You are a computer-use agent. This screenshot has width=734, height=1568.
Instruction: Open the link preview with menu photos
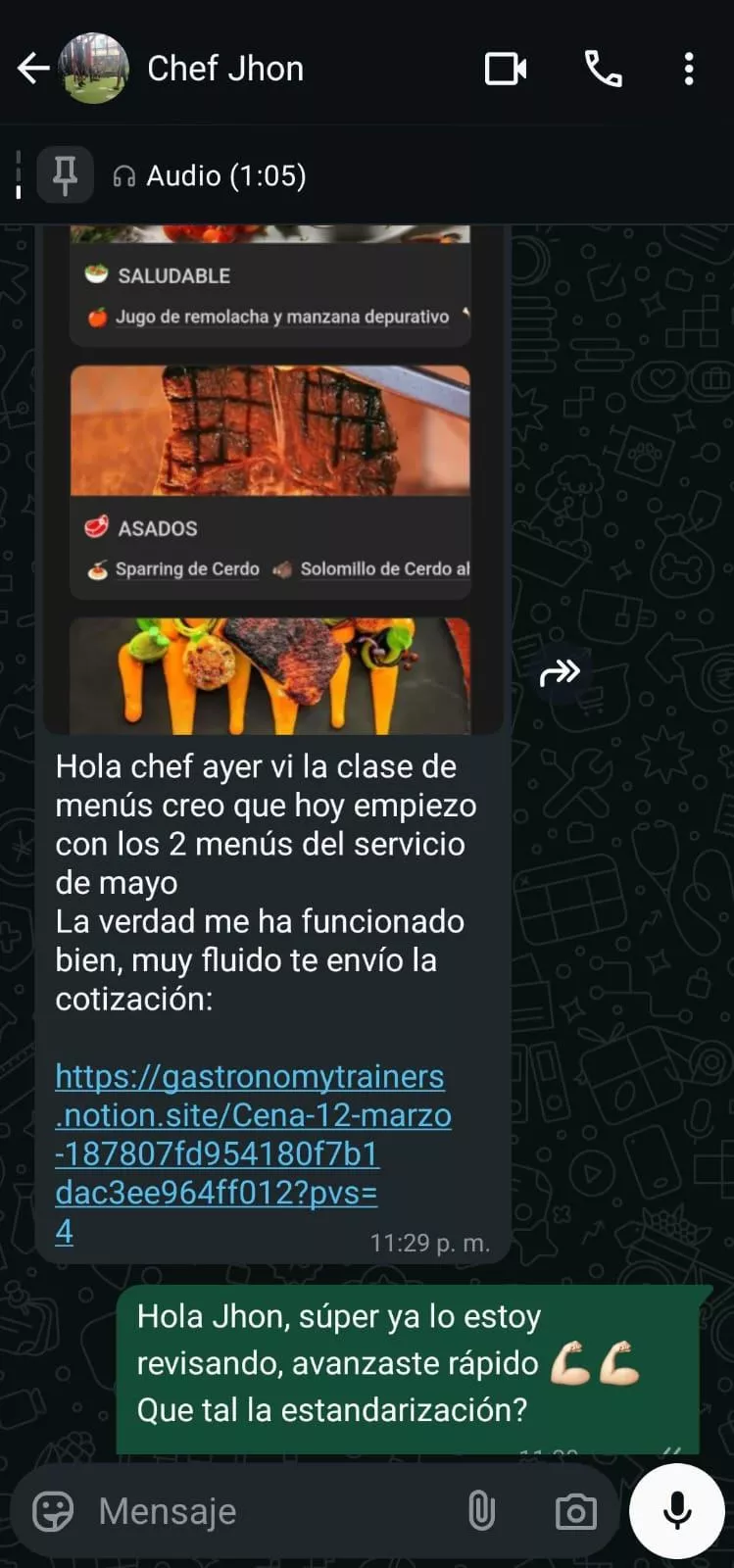(x=270, y=480)
